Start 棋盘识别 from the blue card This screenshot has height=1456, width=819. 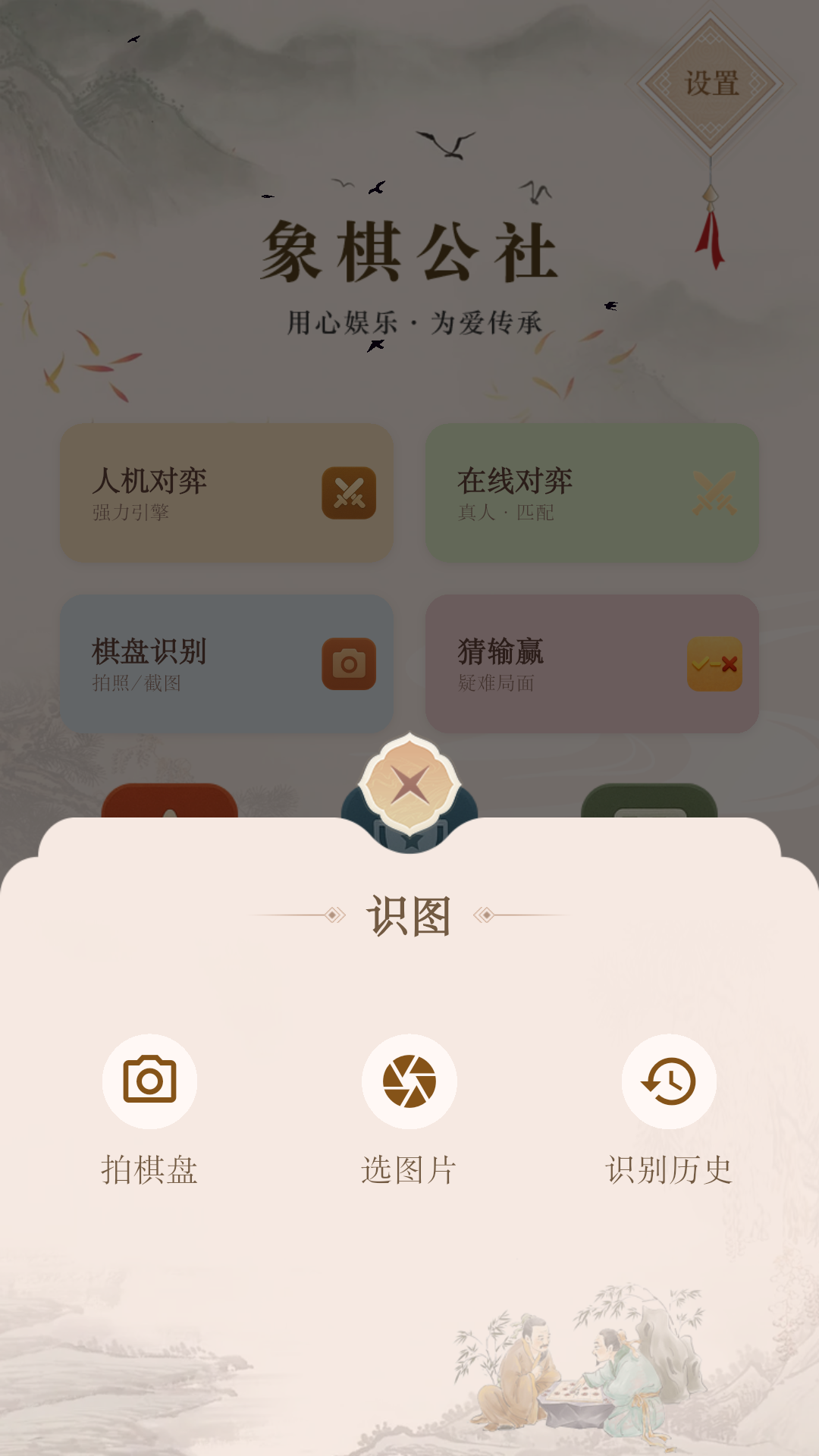227,665
